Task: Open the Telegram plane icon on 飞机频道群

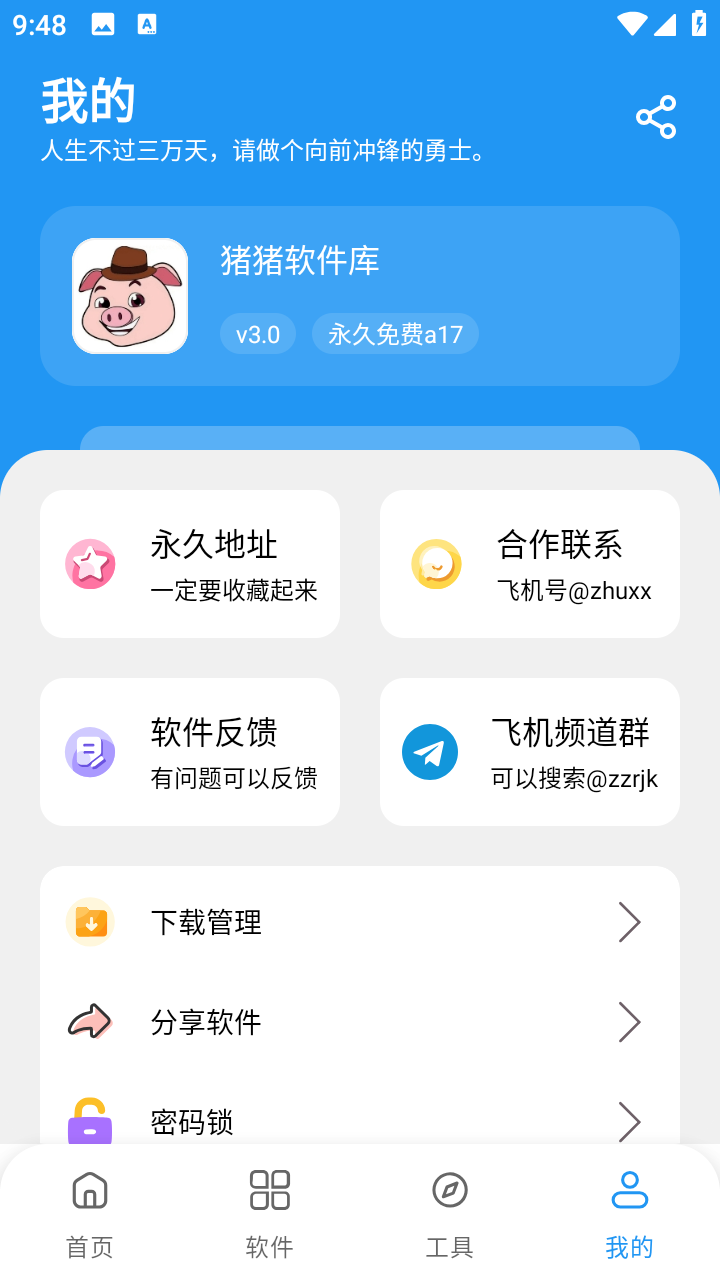Action: pos(430,751)
